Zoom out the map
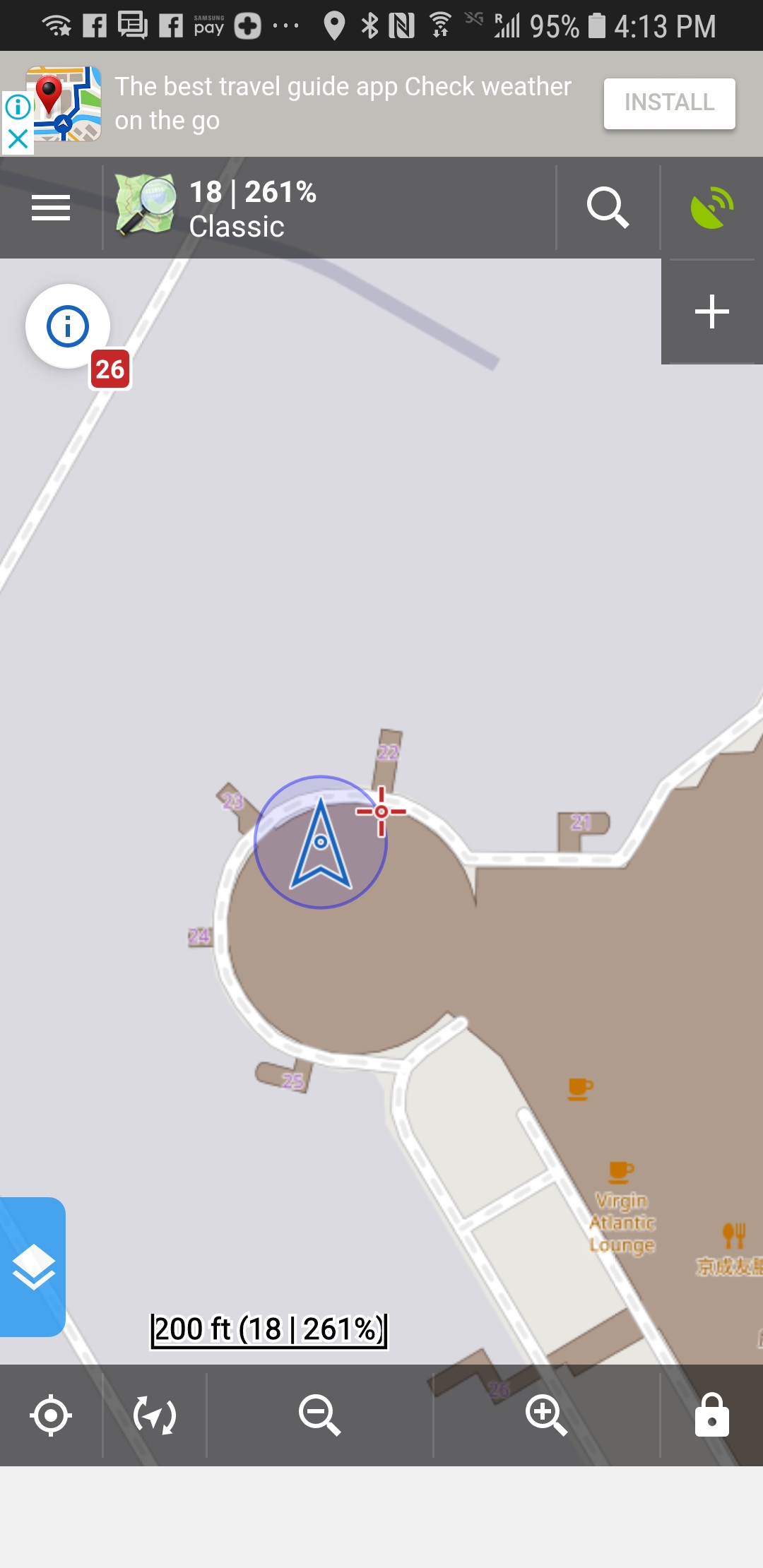The image size is (763, 1568). [x=319, y=1415]
